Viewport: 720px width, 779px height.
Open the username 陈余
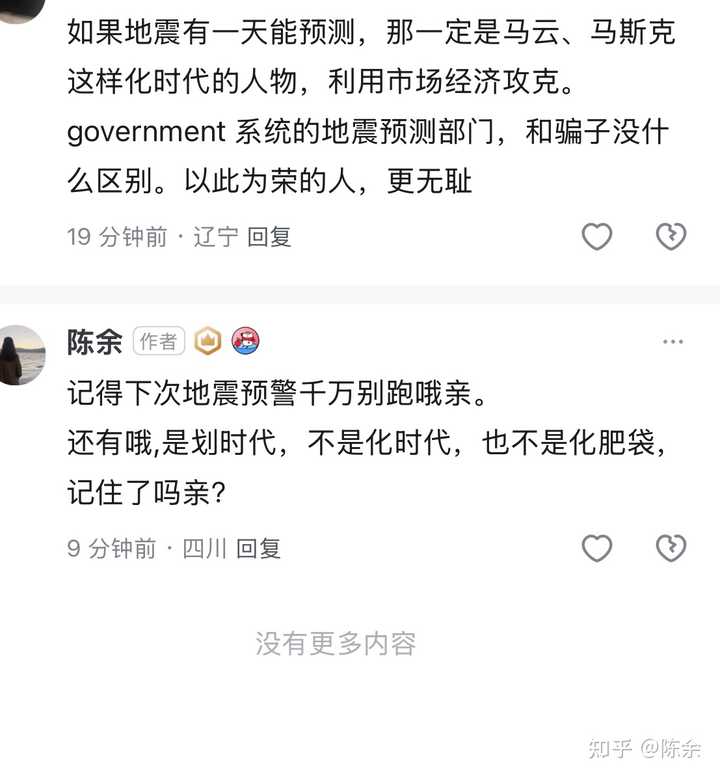[x=94, y=341]
